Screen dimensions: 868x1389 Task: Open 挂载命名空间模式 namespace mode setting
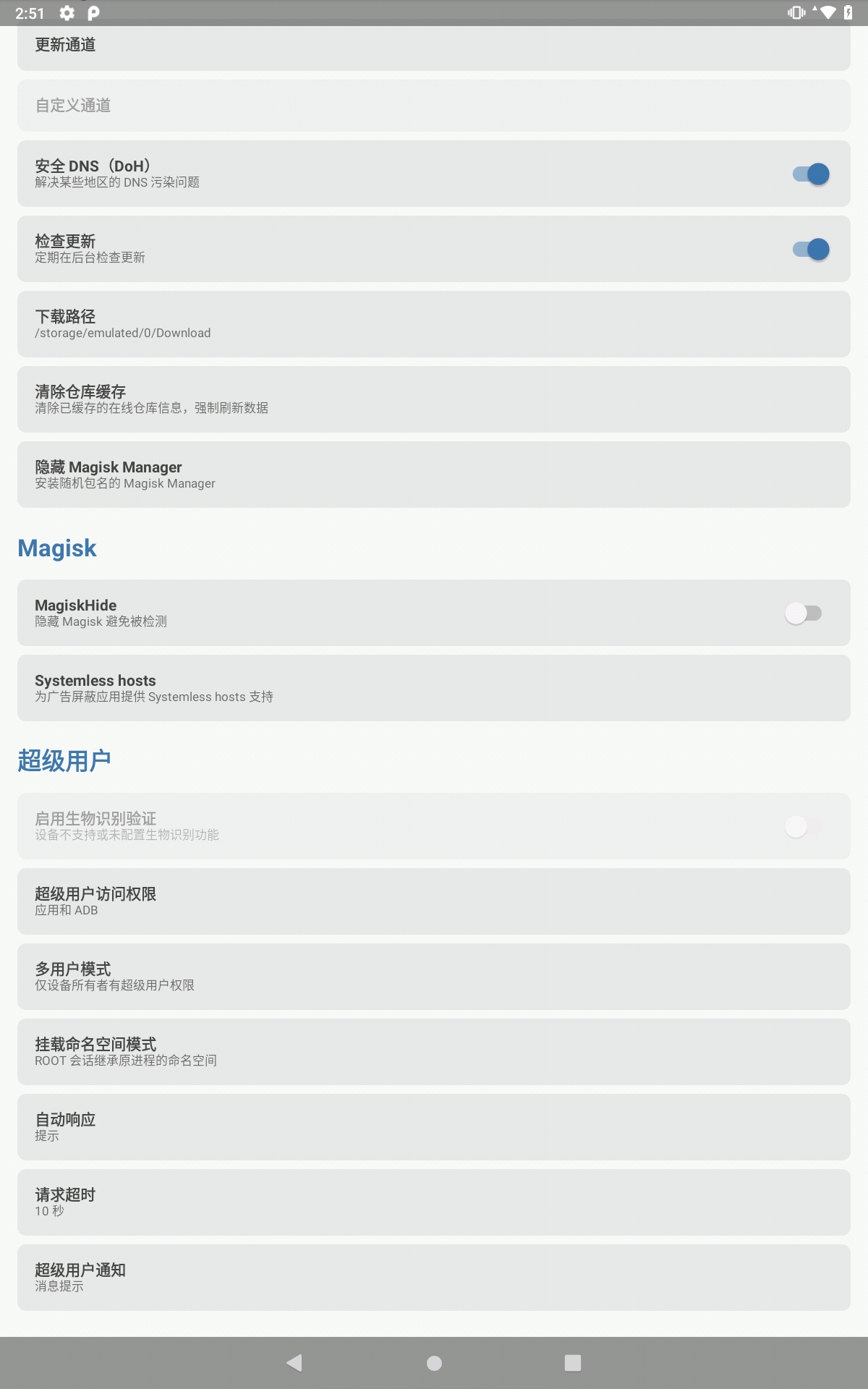[434, 1052]
